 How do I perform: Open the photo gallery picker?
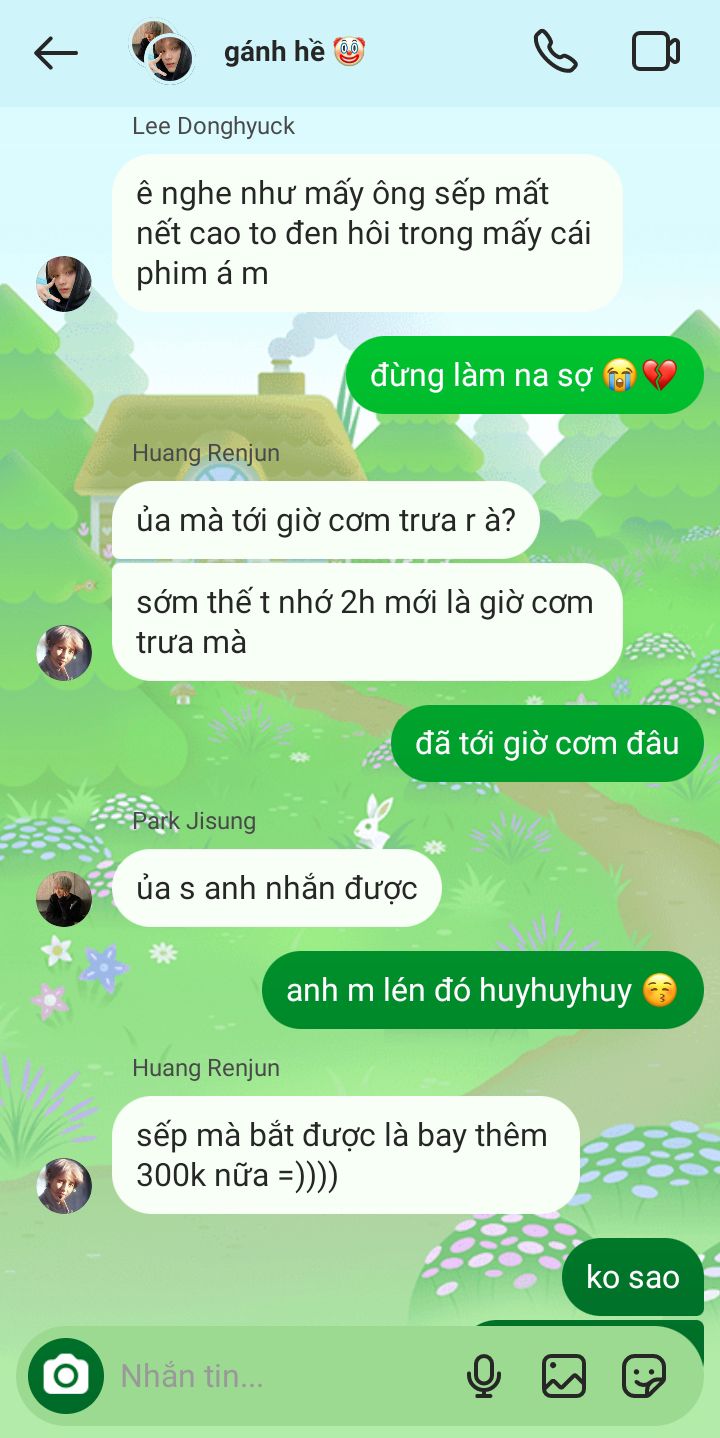pyautogui.click(x=564, y=1377)
